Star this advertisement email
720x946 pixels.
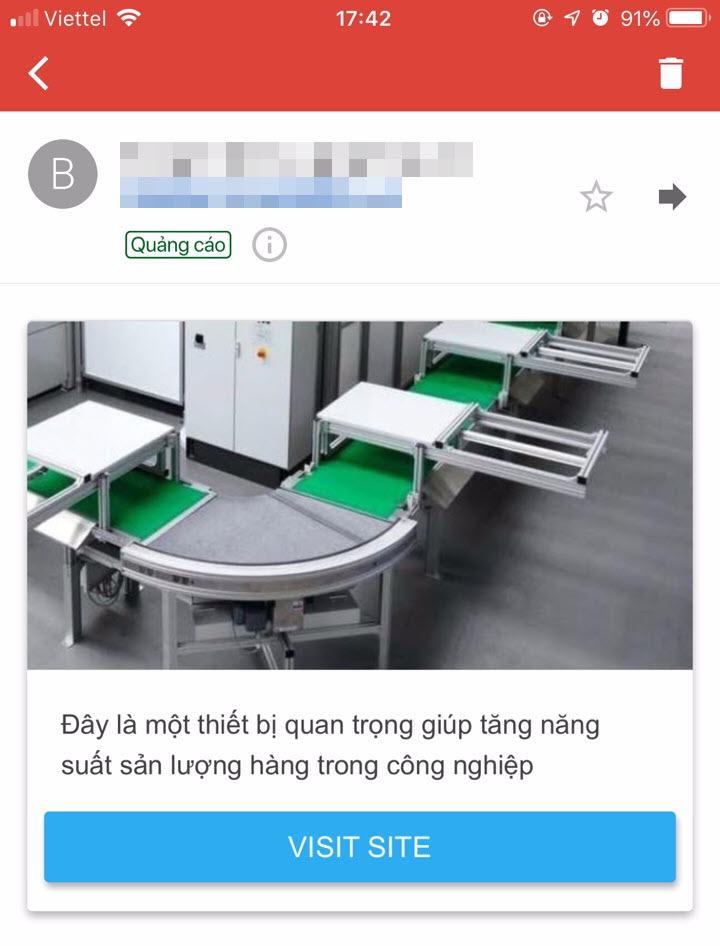(597, 197)
